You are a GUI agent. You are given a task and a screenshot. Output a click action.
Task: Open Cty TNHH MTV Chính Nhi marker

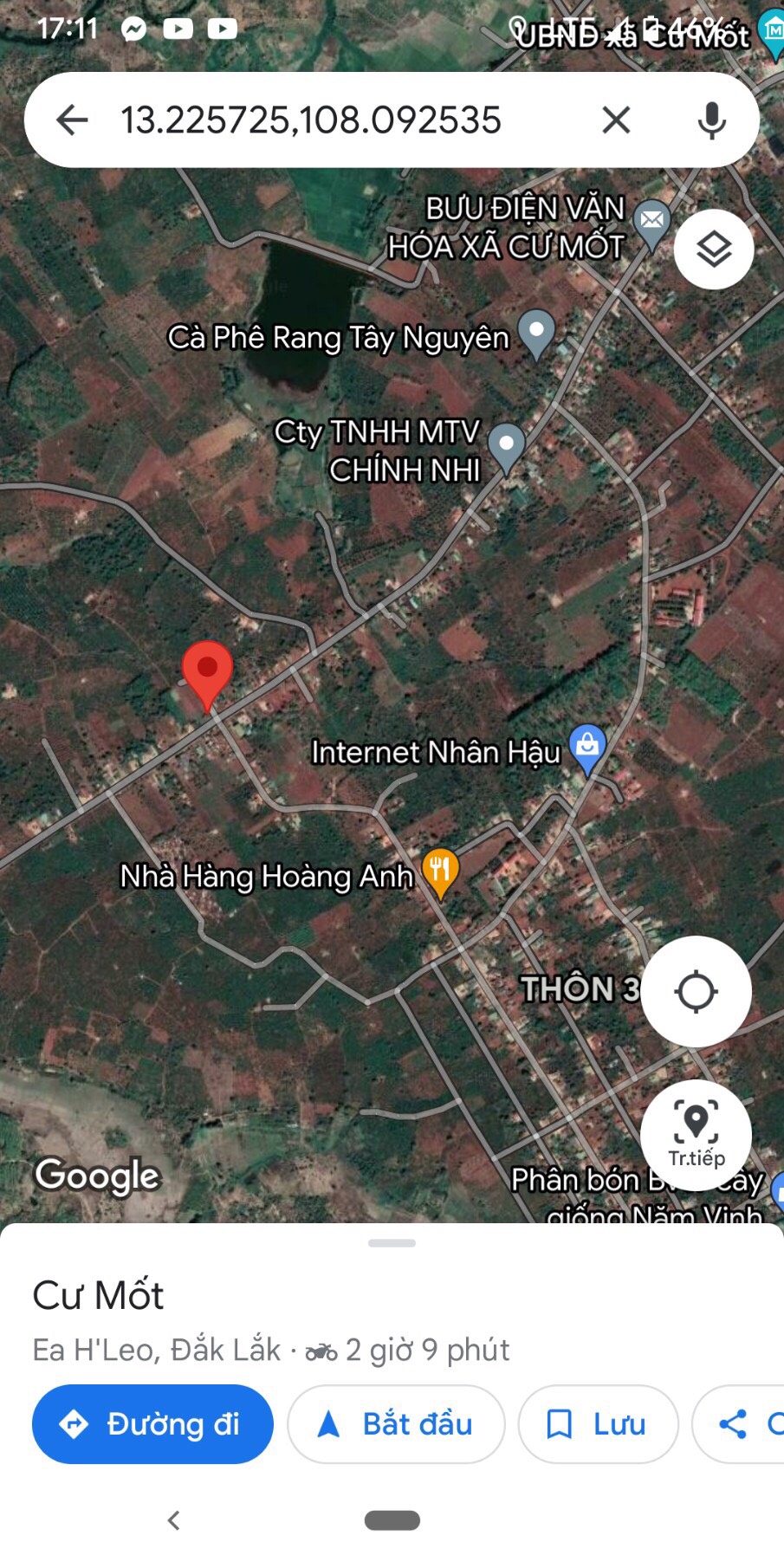pos(506,449)
